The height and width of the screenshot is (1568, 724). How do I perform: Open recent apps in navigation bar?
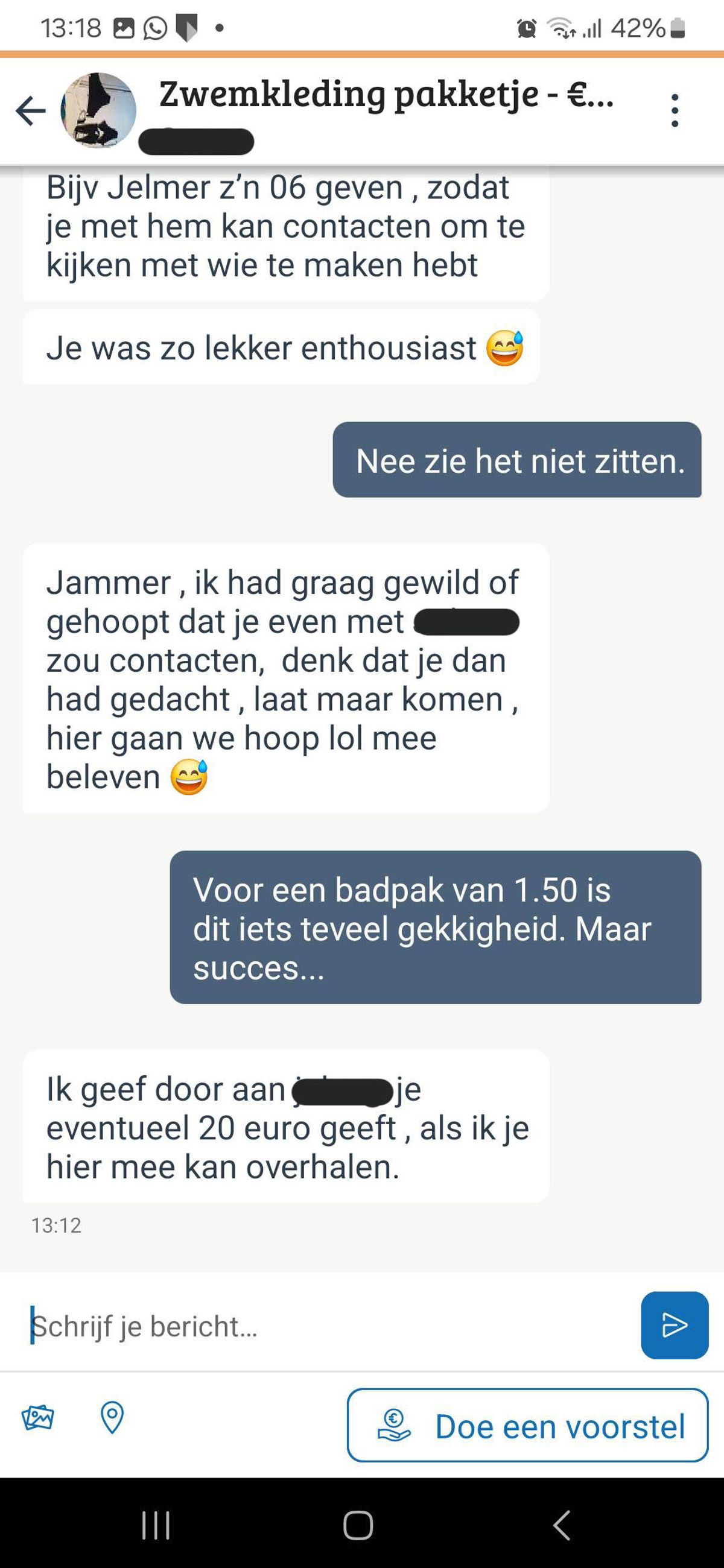click(x=156, y=1525)
